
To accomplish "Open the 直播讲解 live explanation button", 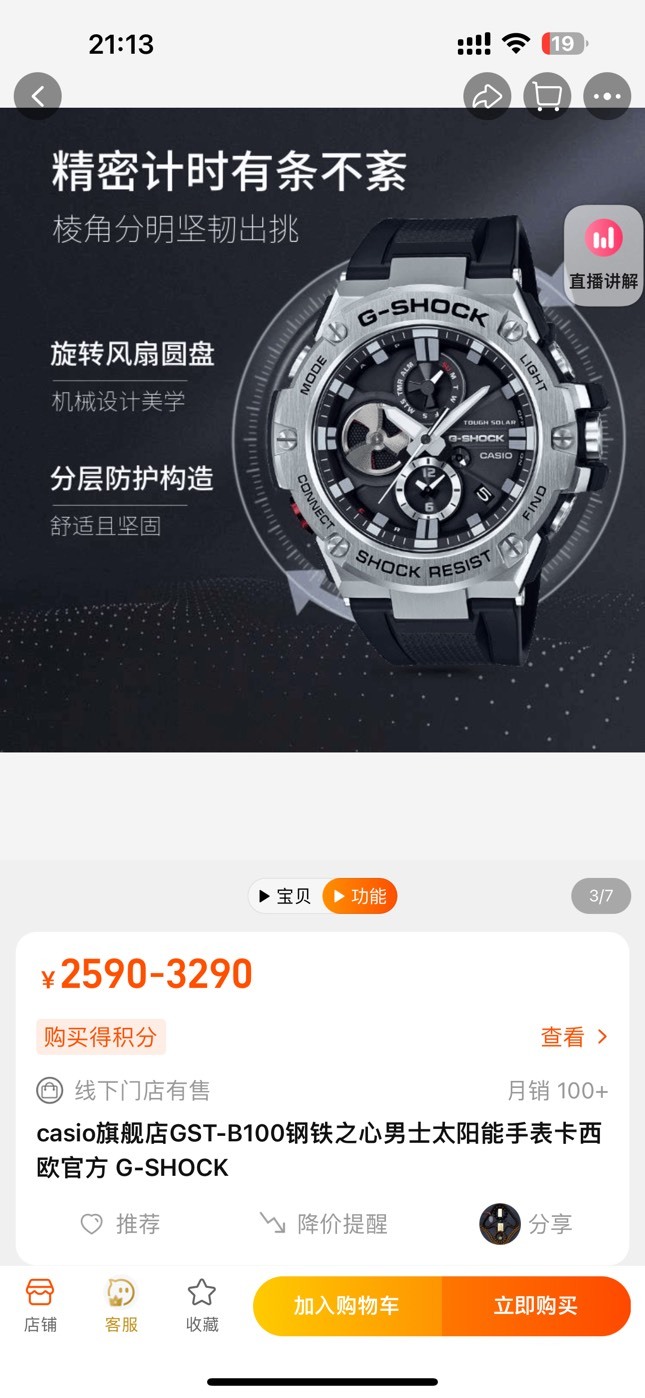I will [x=604, y=256].
